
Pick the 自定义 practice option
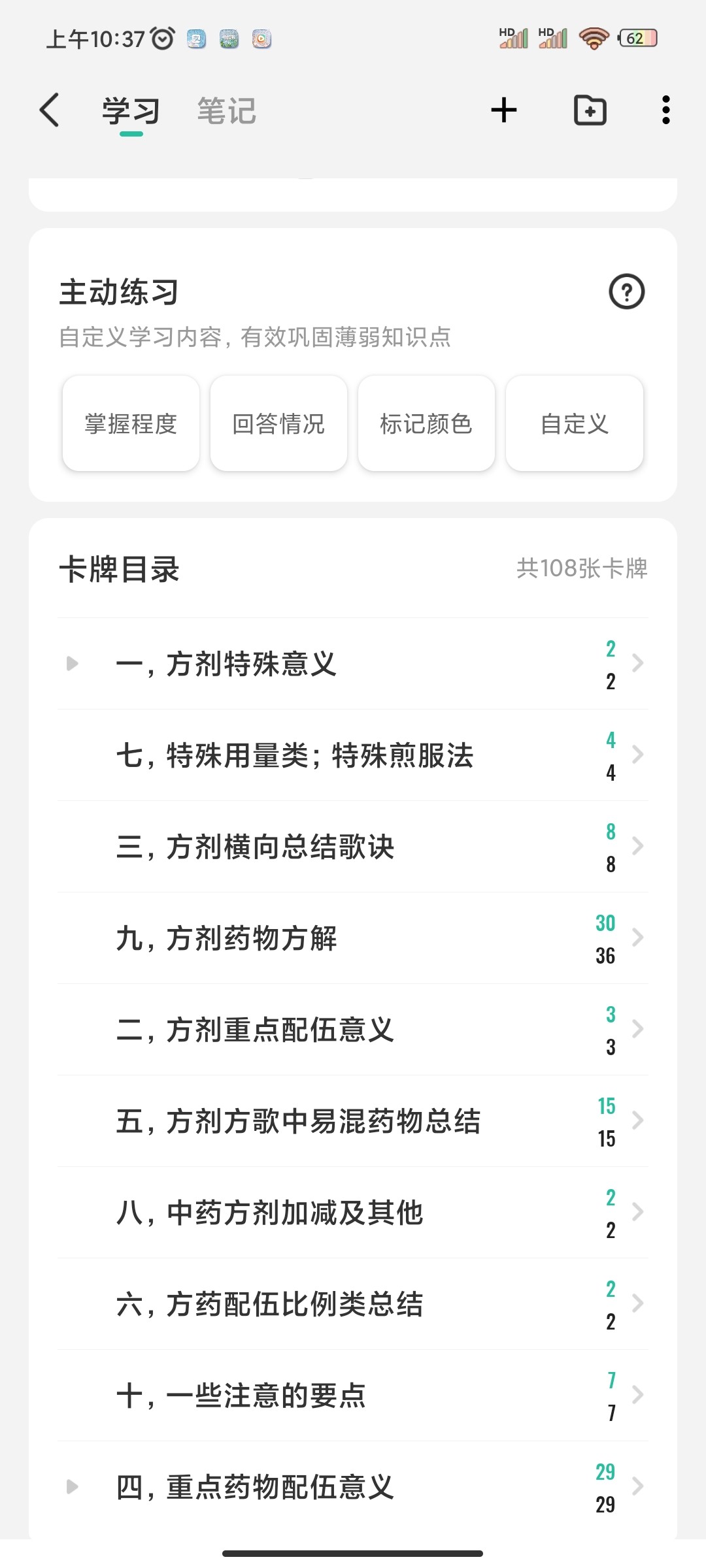[x=575, y=423]
